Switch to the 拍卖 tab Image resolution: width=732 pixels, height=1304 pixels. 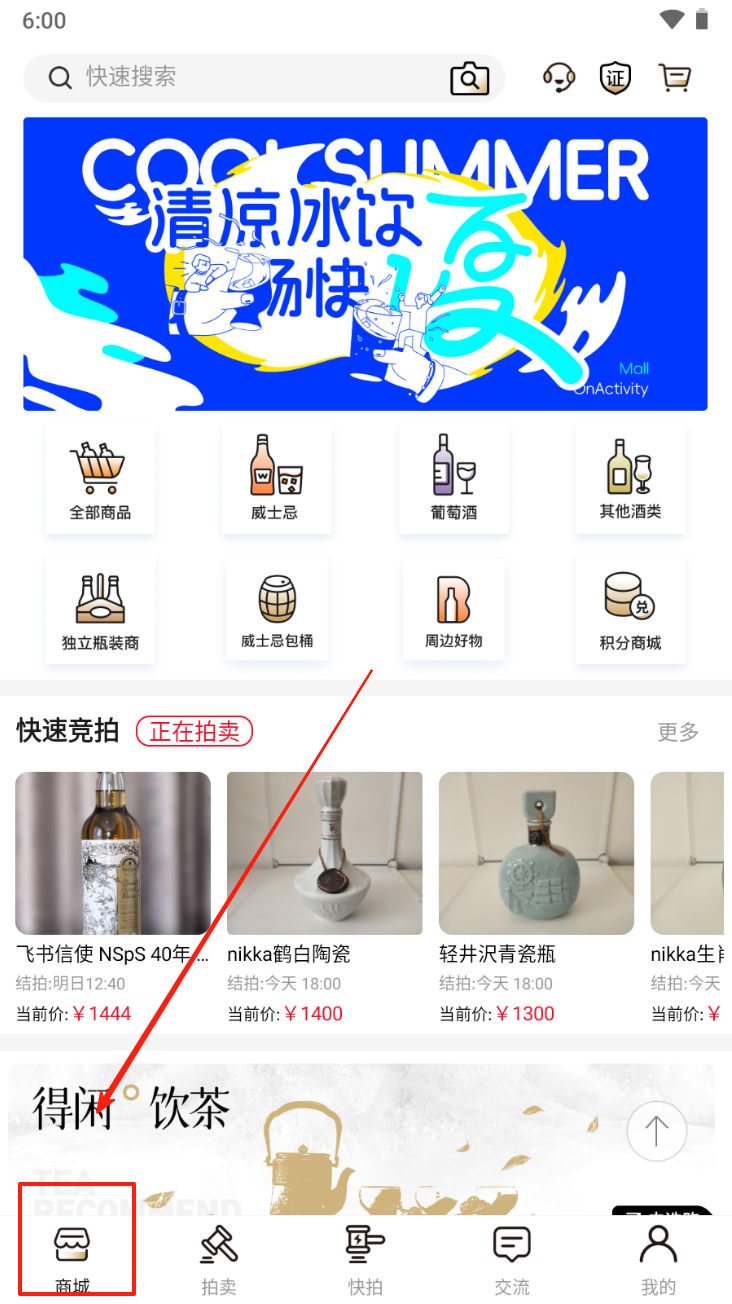[219, 1259]
